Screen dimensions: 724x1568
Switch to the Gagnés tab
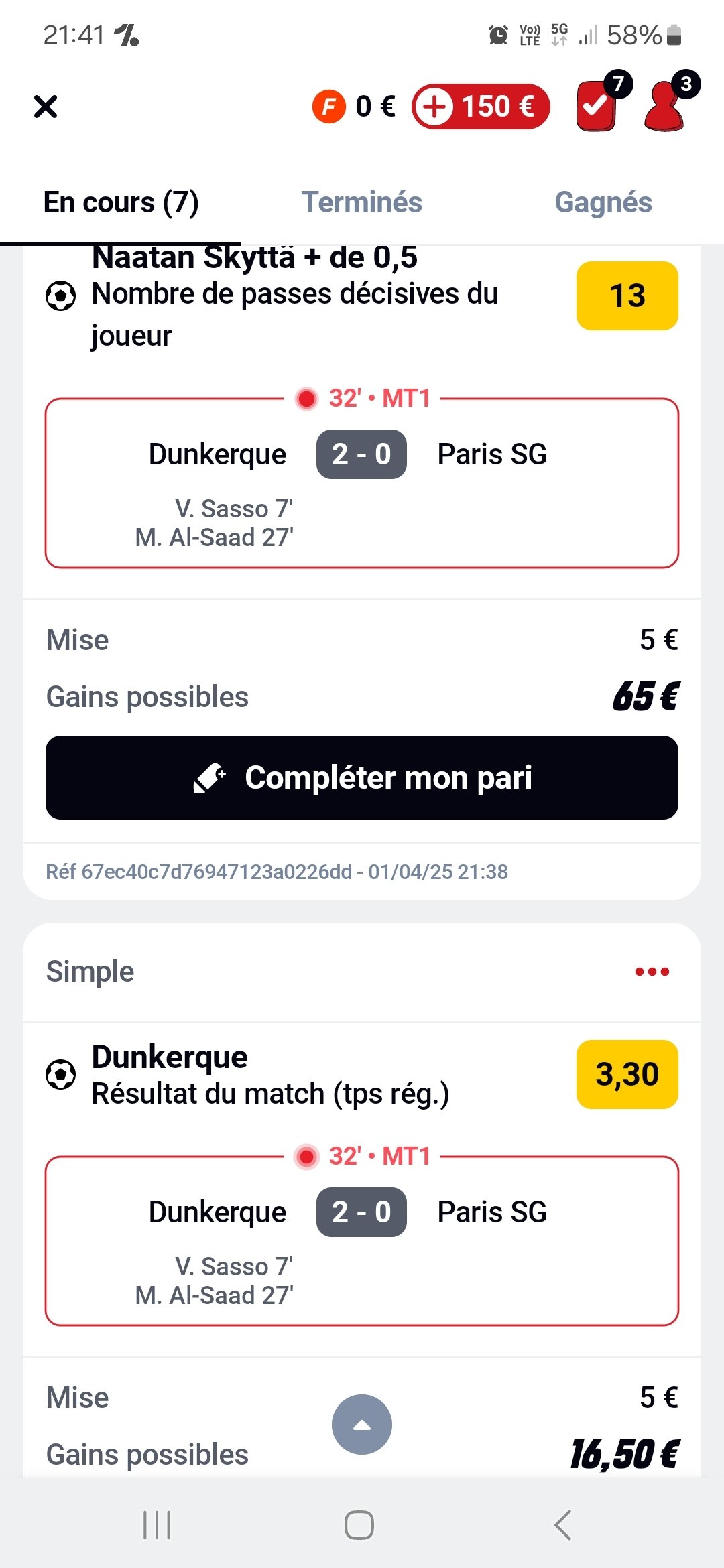[x=603, y=202]
